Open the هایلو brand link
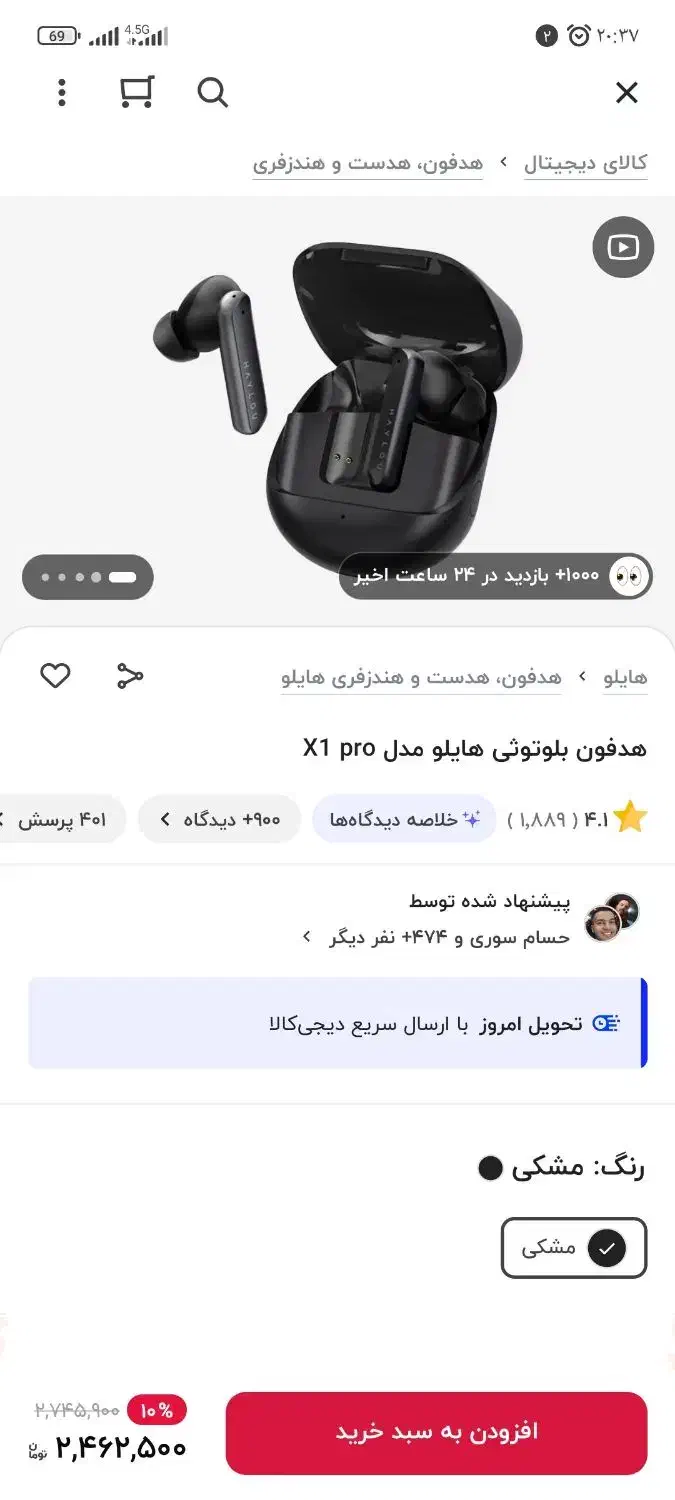675x1500 pixels. tap(625, 677)
